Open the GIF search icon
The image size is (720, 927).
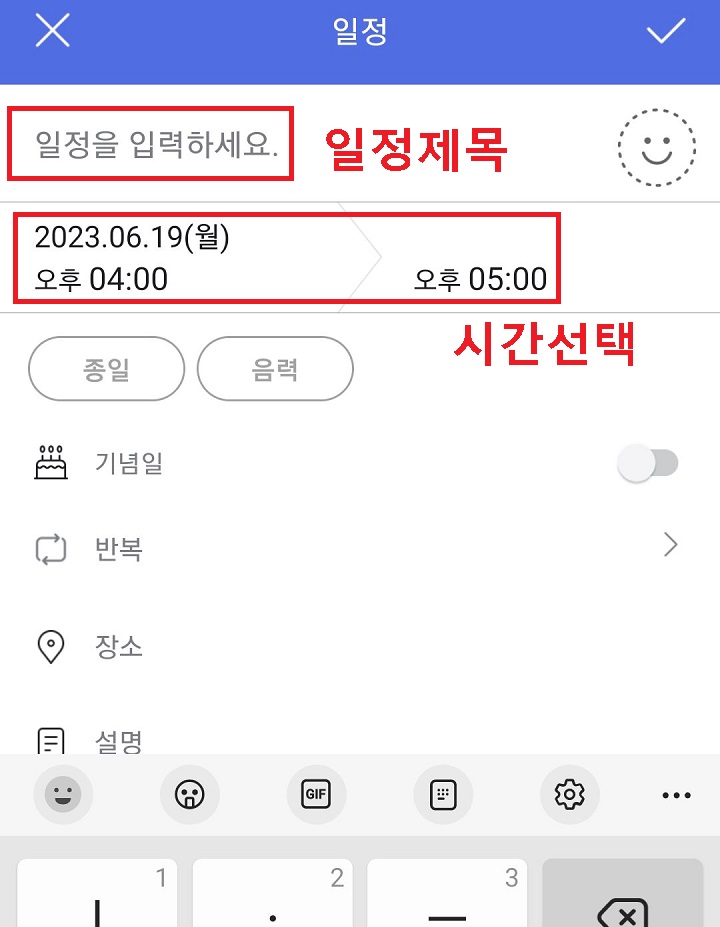[x=316, y=795]
